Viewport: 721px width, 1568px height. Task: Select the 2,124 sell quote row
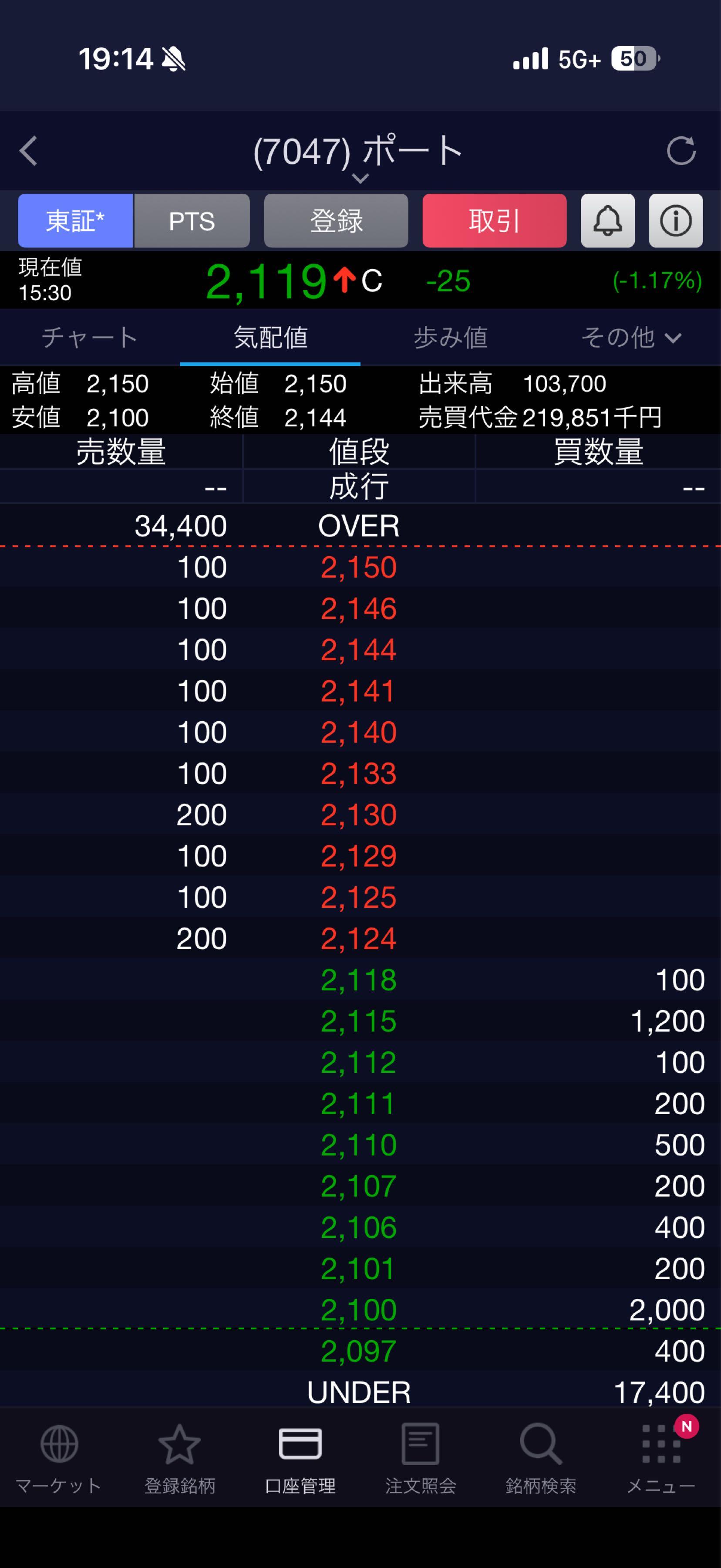tap(359, 938)
